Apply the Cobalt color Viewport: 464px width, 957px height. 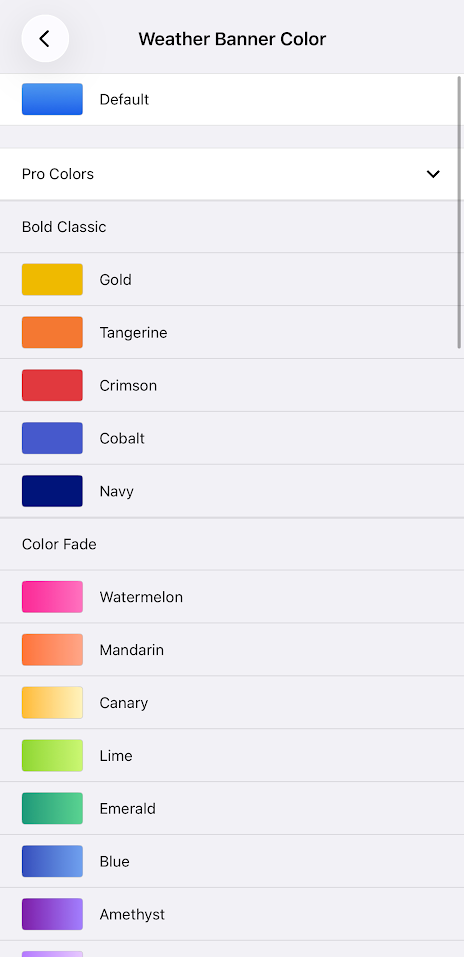pos(232,438)
